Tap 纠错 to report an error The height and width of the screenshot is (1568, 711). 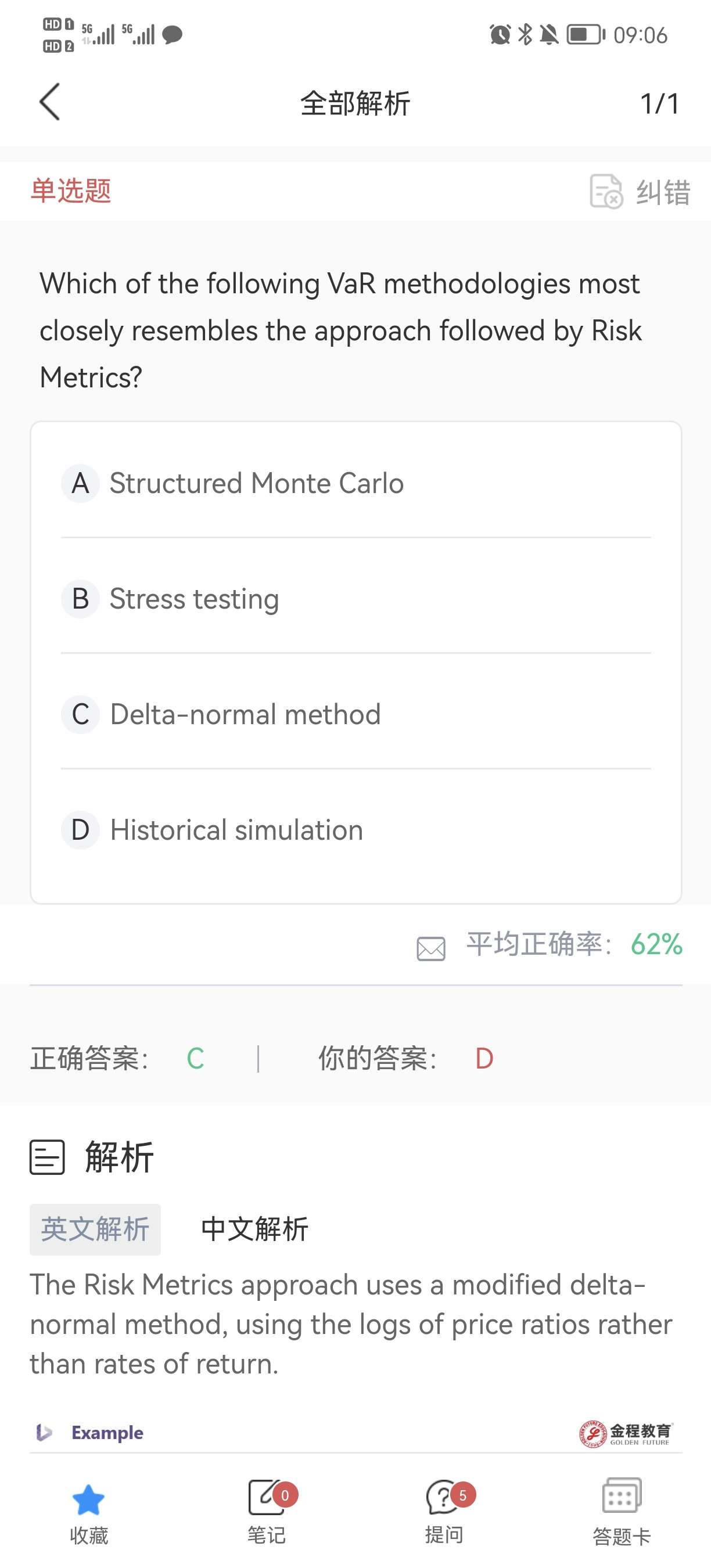640,192
